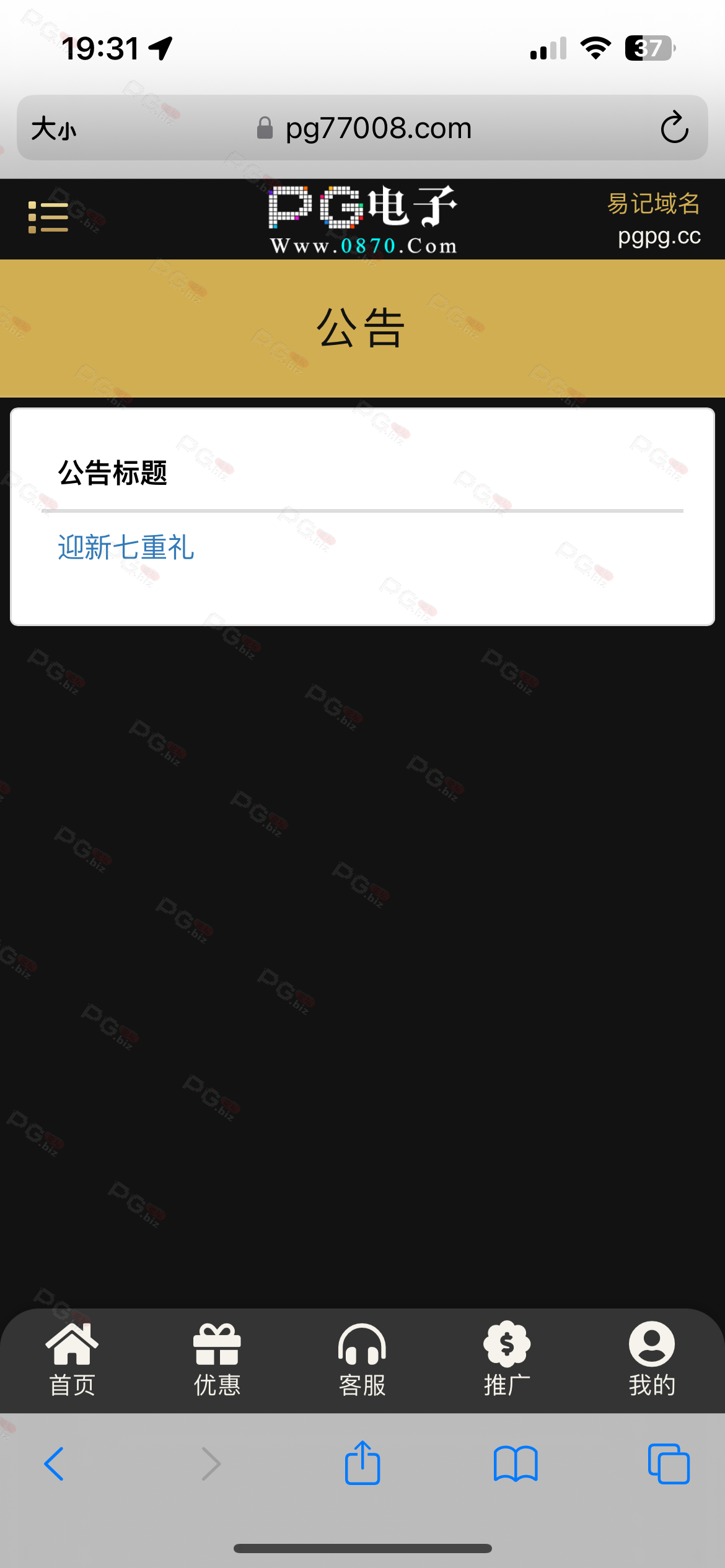Show open Safari tabs
Image resolution: width=725 pixels, height=1568 pixels.
pos(669,1464)
